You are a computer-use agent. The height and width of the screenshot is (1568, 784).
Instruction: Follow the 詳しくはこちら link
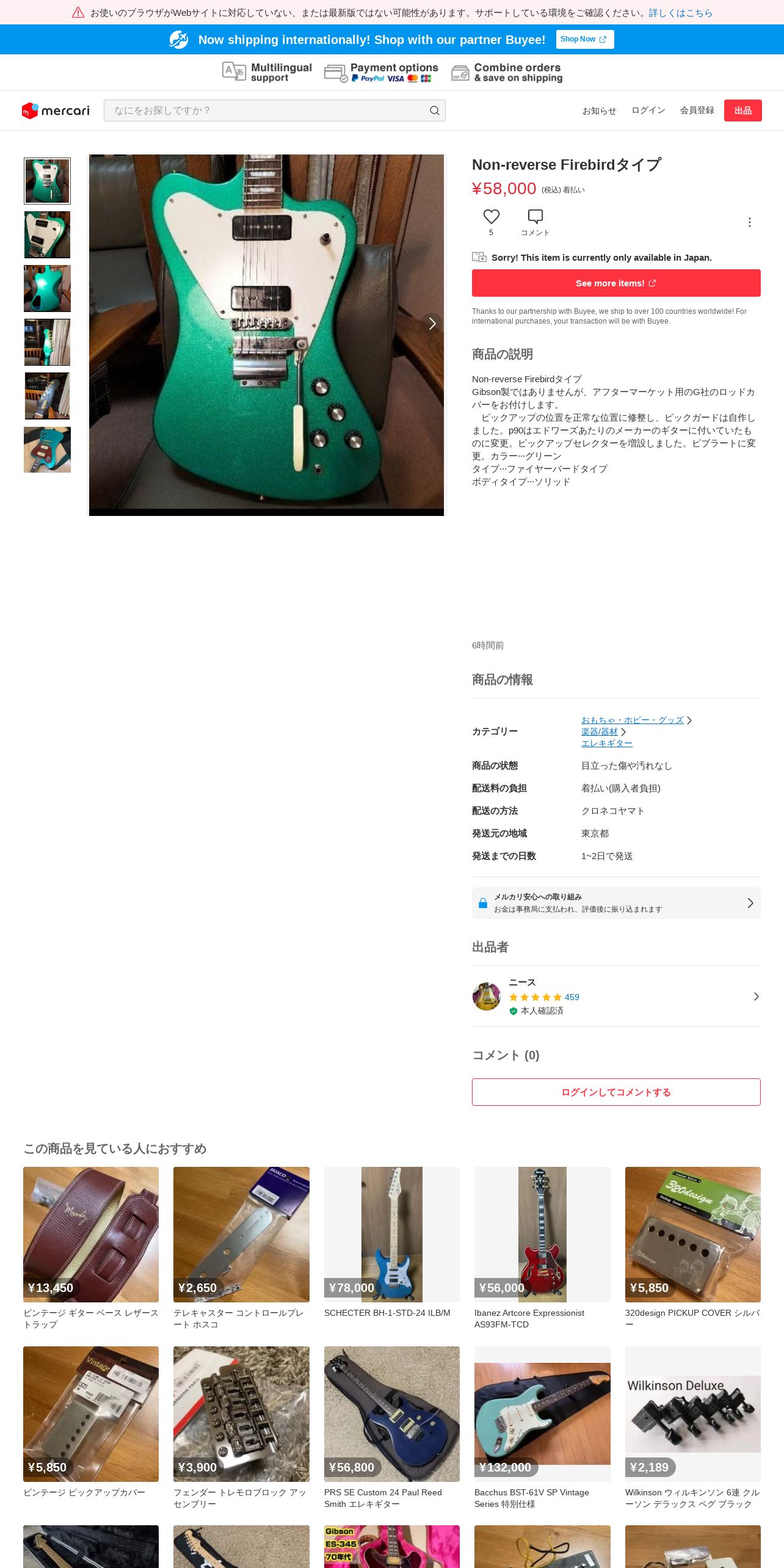click(x=680, y=13)
